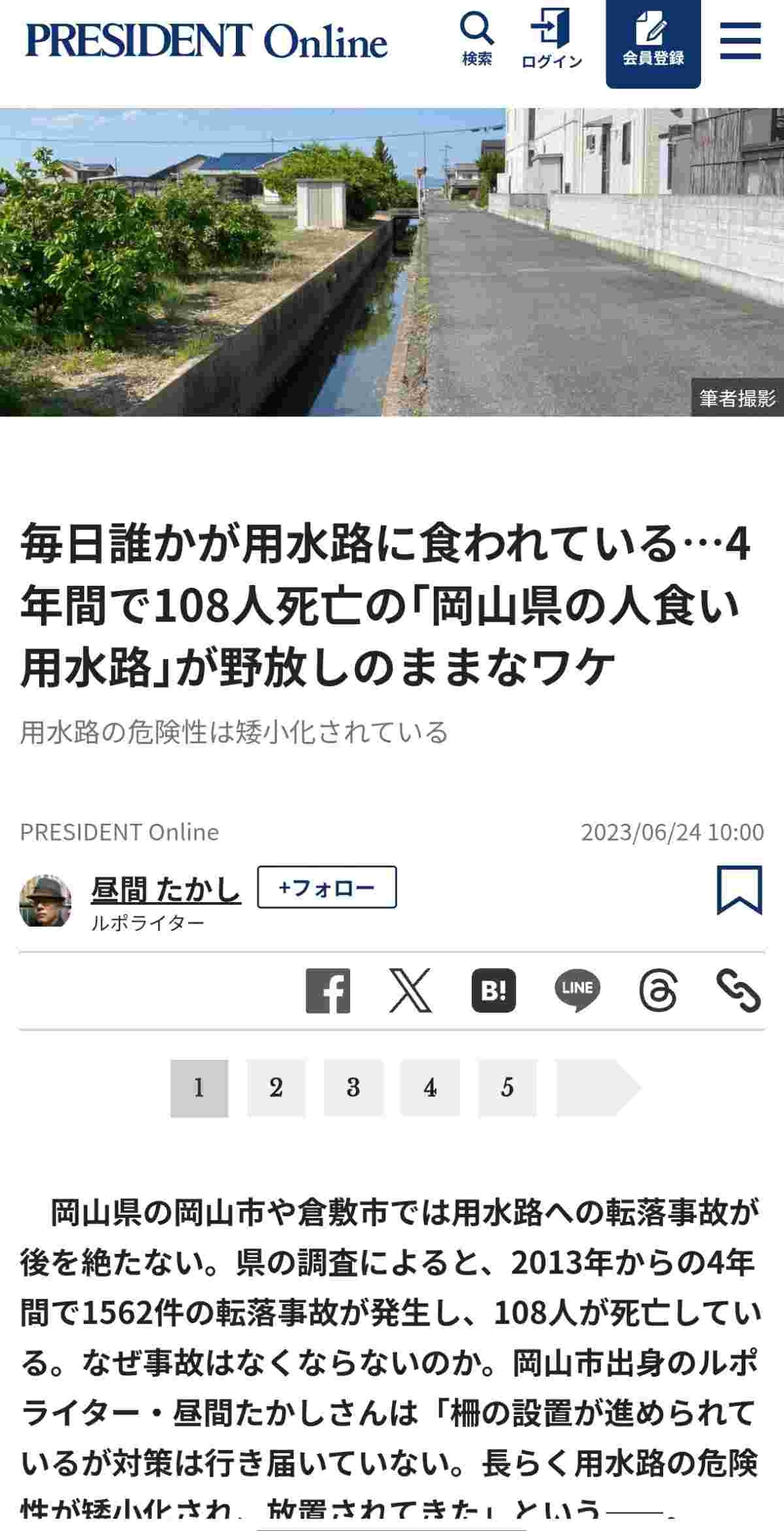The image size is (784, 1531).
Task: Open author 昼間たかし's profile link
Action: pos(166,889)
